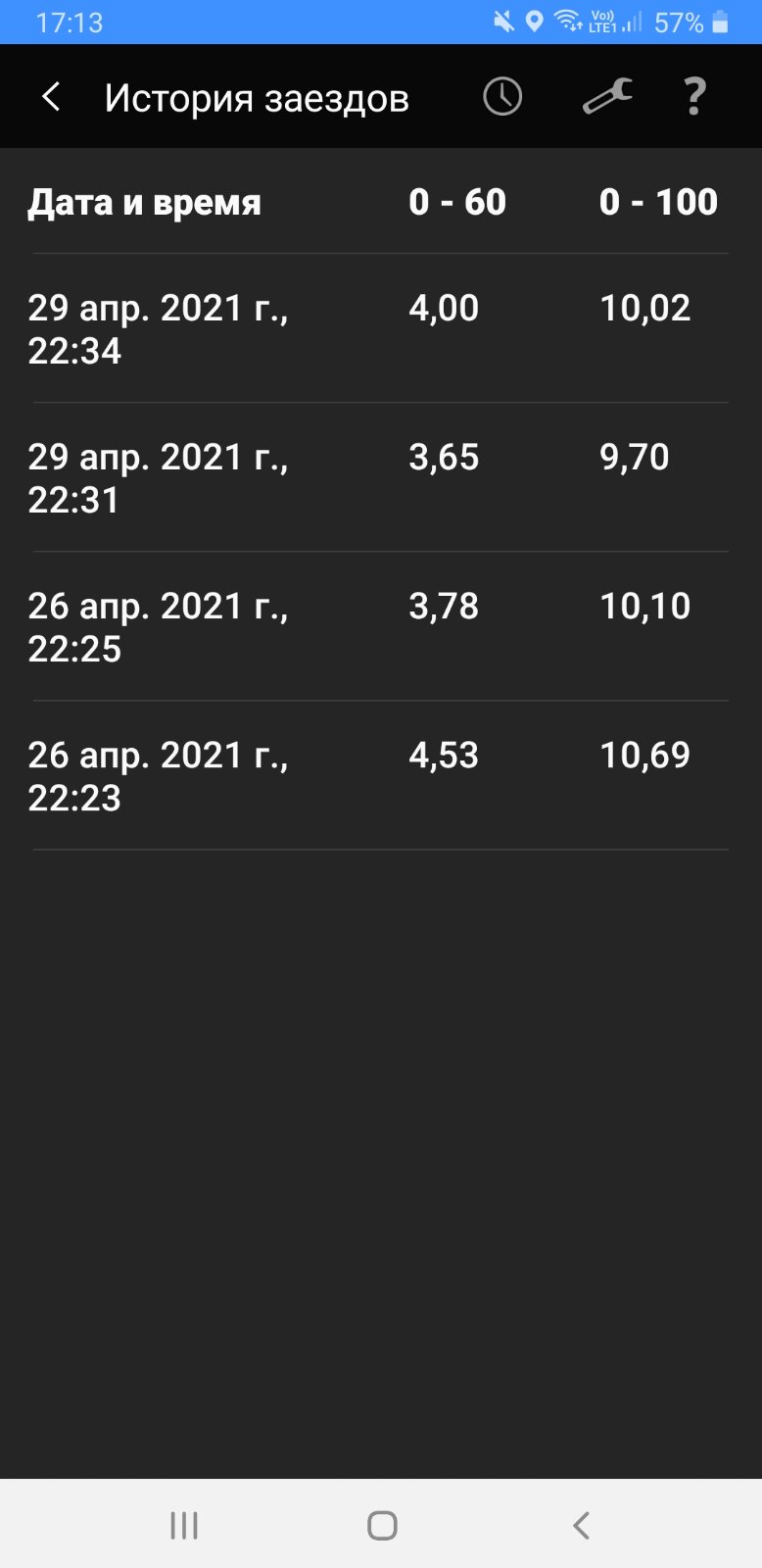The height and width of the screenshot is (1568, 762).
Task: Tap the system home button
Action: click(x=382, y=1525)
